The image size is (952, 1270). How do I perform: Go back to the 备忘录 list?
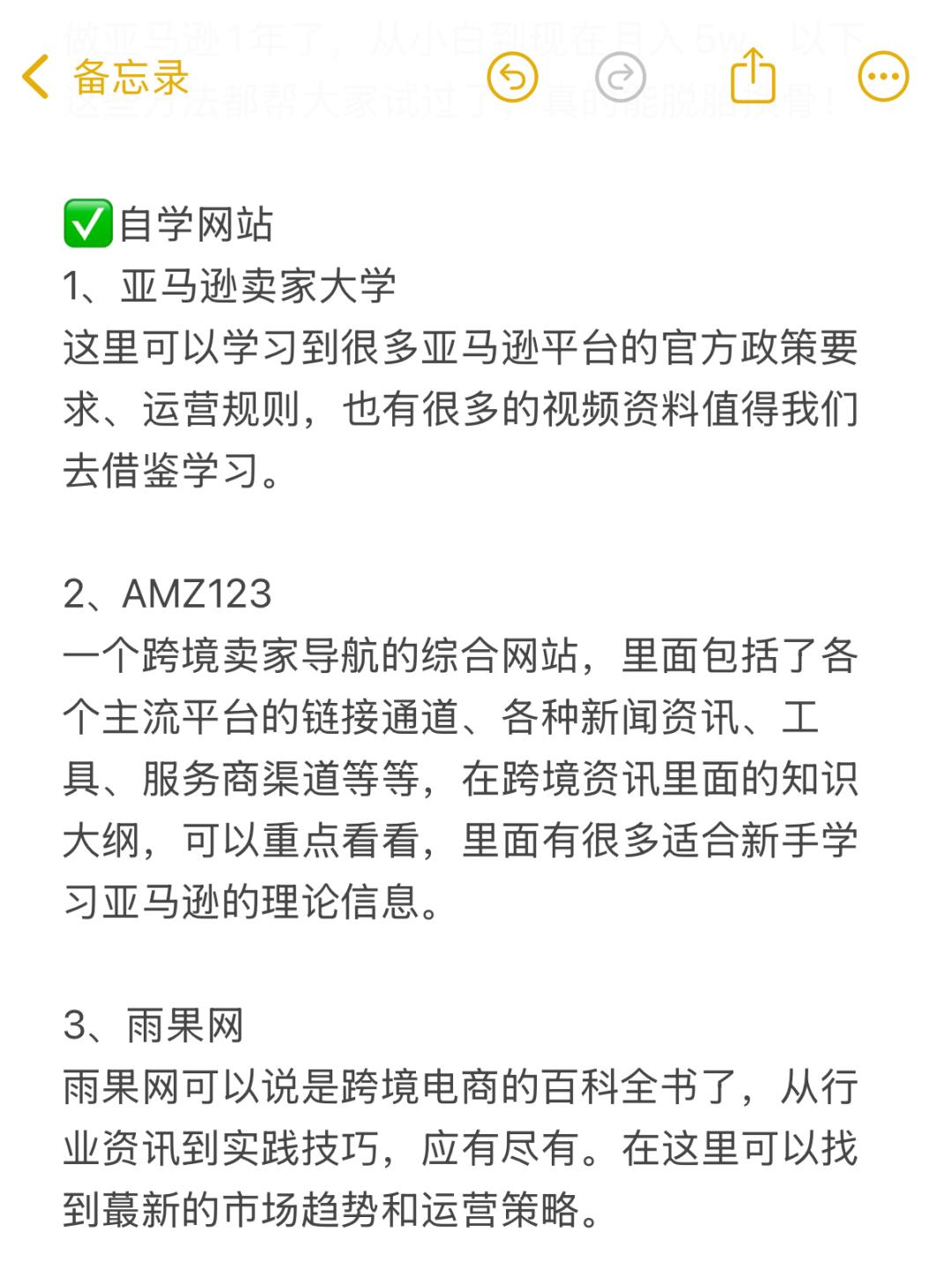[x=104, y=78]
